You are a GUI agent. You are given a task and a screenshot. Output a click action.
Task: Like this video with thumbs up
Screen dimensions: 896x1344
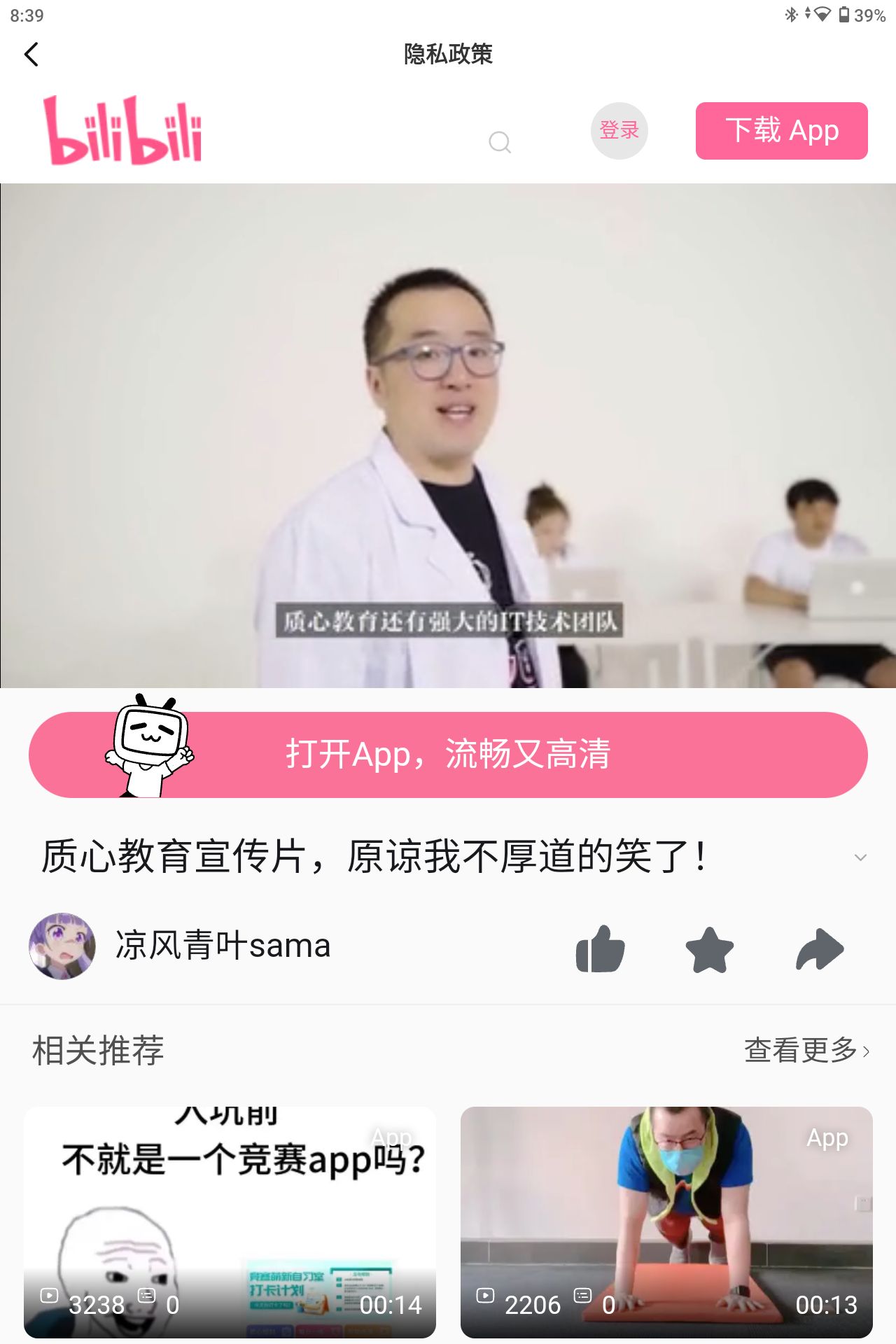click(x=600, y=949)
